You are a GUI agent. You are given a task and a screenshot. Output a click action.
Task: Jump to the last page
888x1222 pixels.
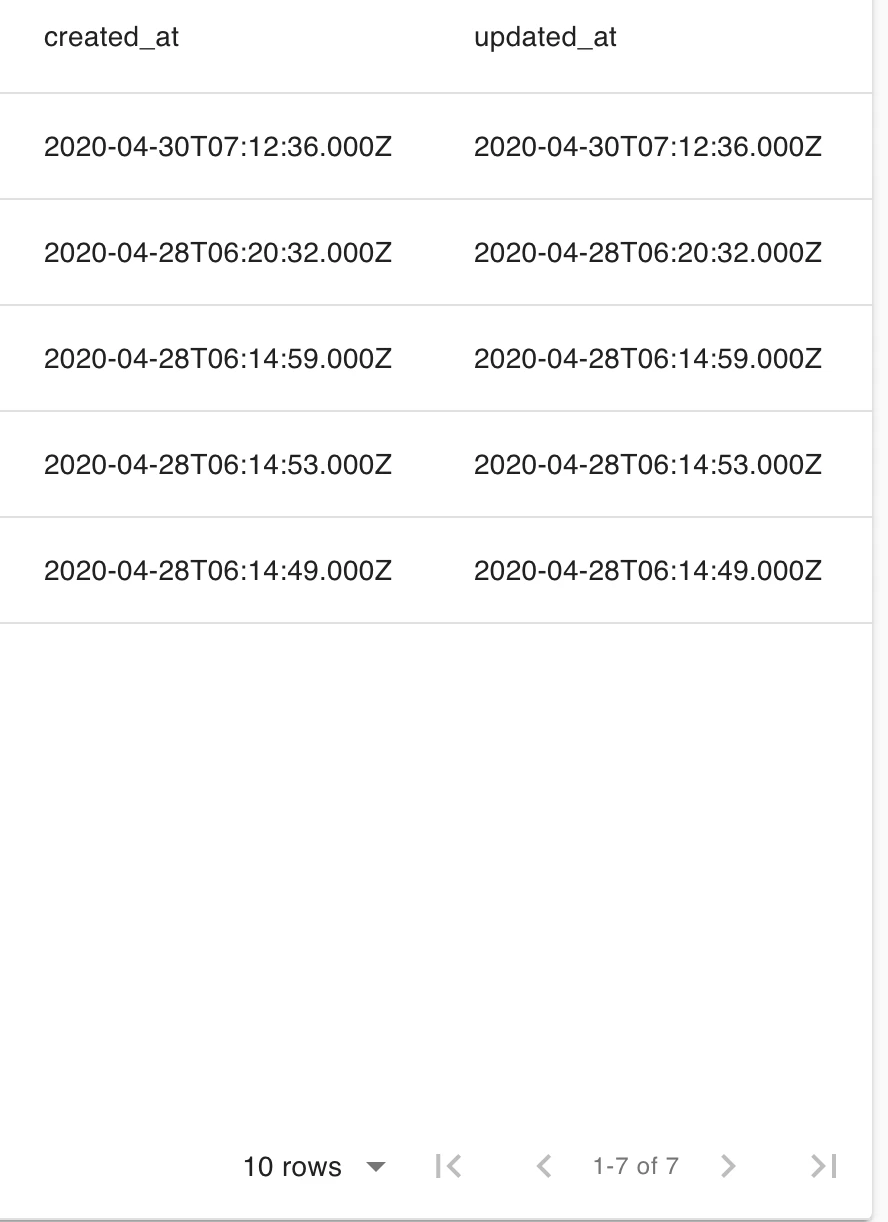[823, 1166]
